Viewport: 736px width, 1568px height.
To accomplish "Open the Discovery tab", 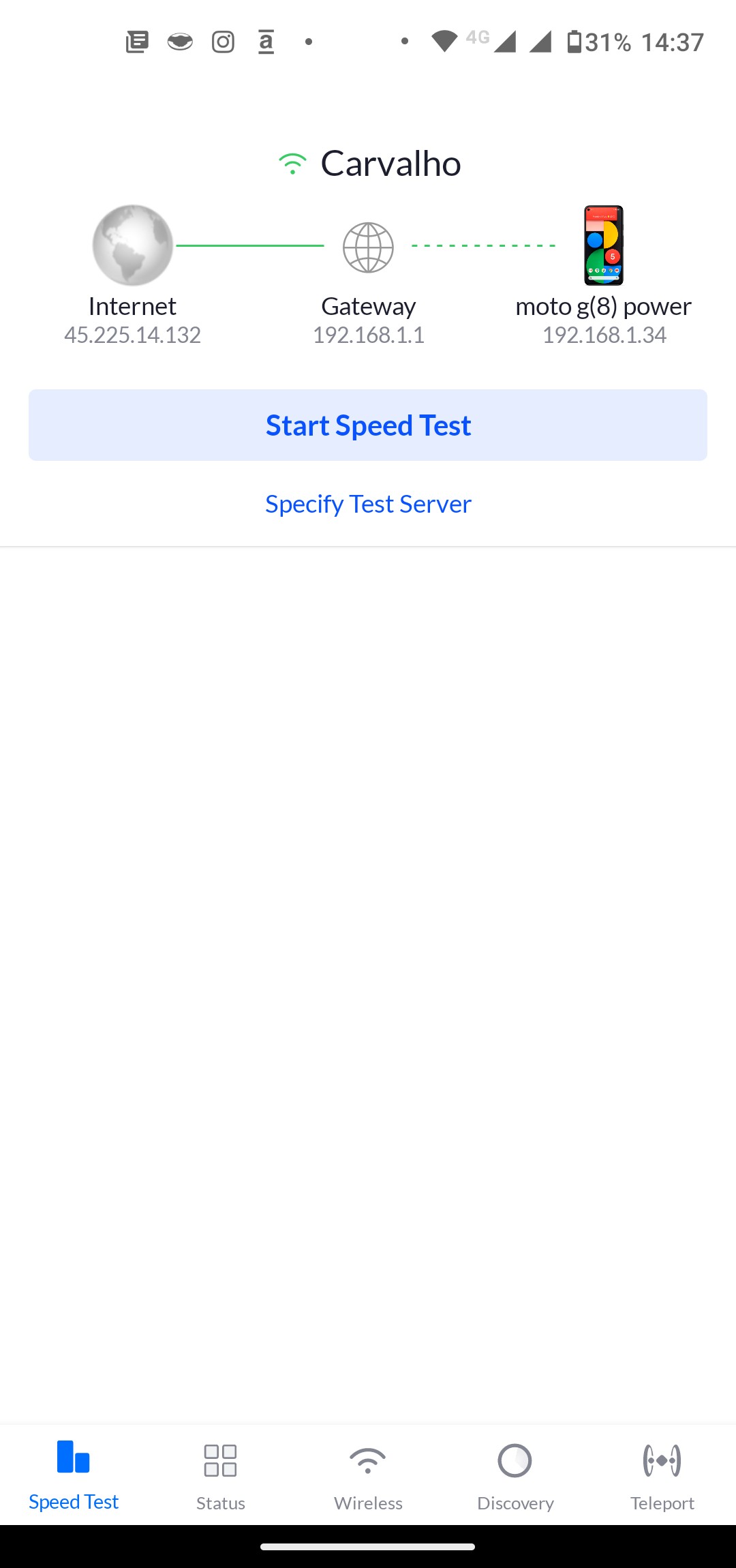I will [515, 1475].
